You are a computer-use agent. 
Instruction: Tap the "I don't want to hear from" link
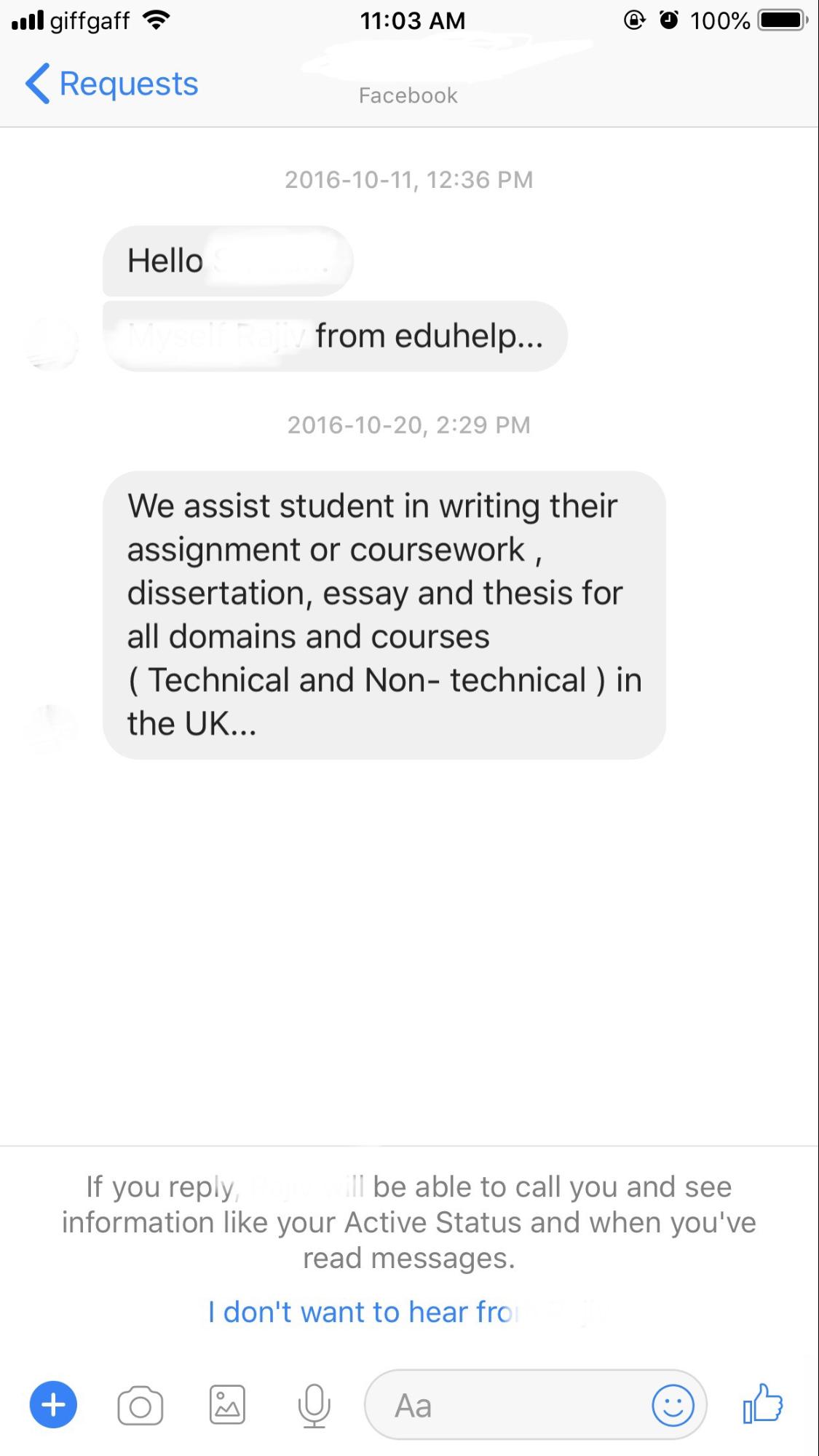(364, 1312)
